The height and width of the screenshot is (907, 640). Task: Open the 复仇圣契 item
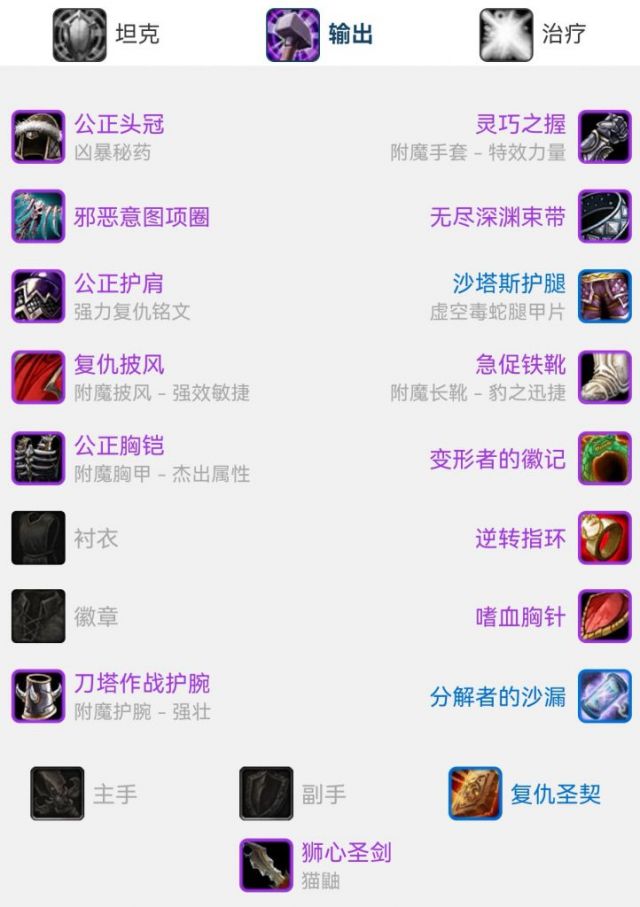click(x=555, y=795)
